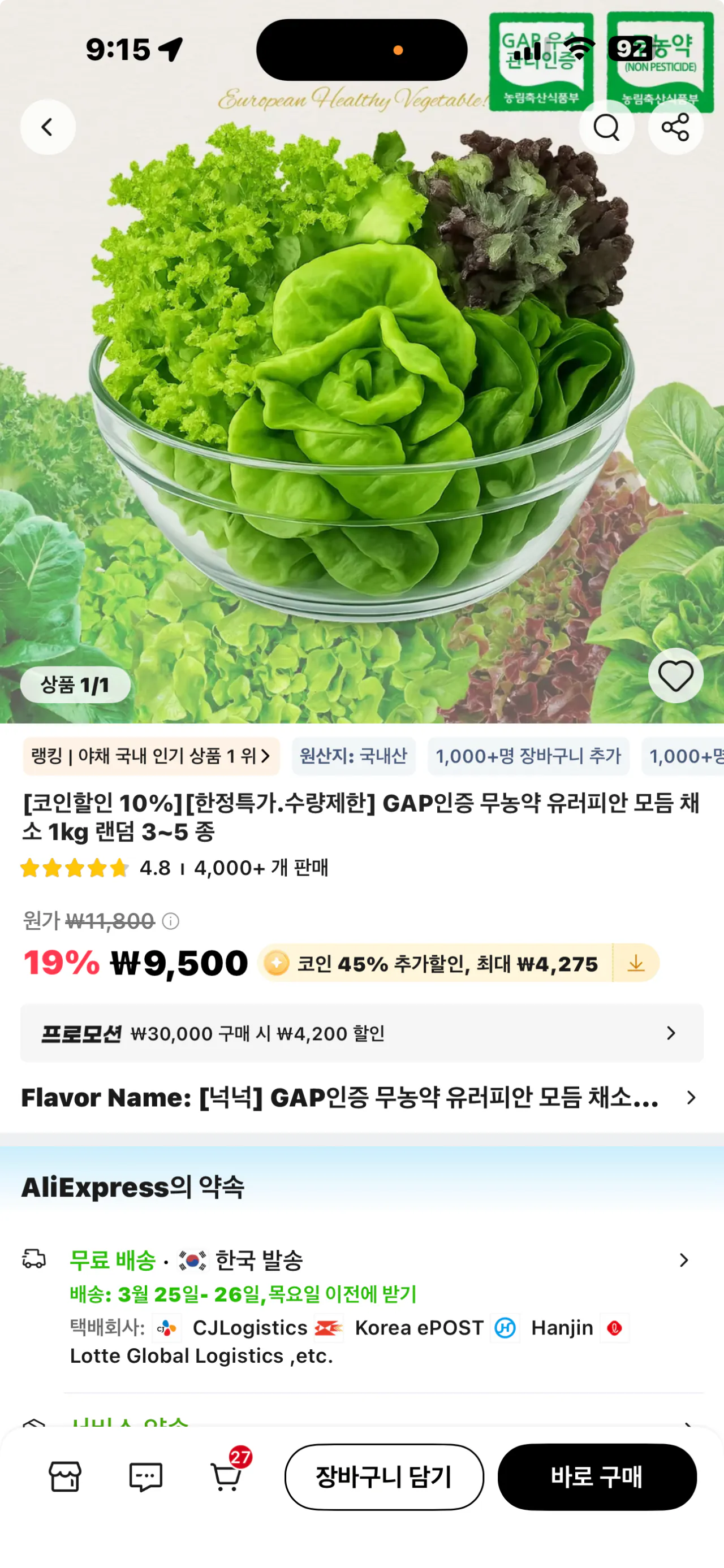Open the cart showing 27 items
The image size is (724, 1568).
tap(225, 1476)
